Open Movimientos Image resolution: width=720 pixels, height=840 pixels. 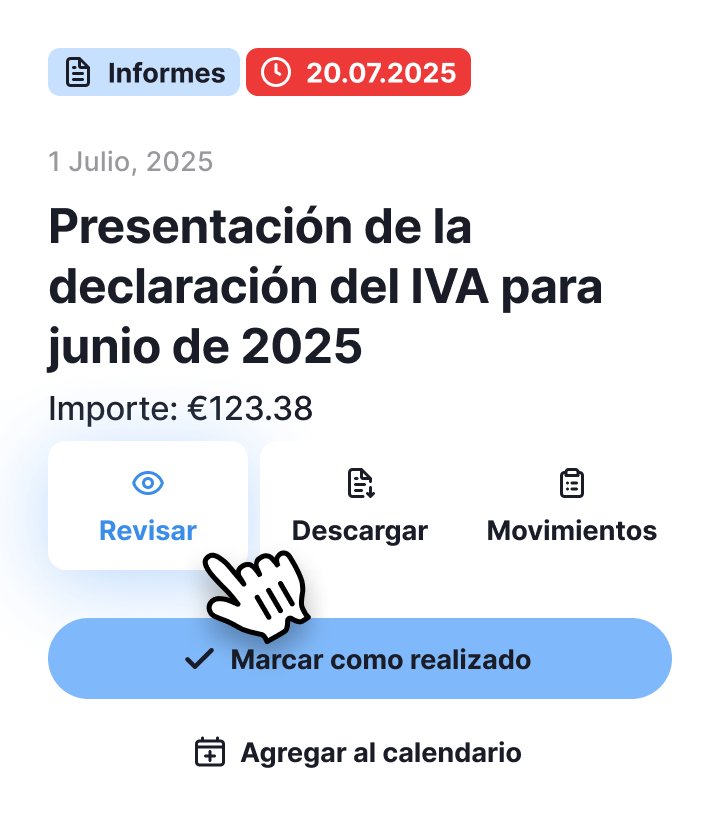(571, 506)
